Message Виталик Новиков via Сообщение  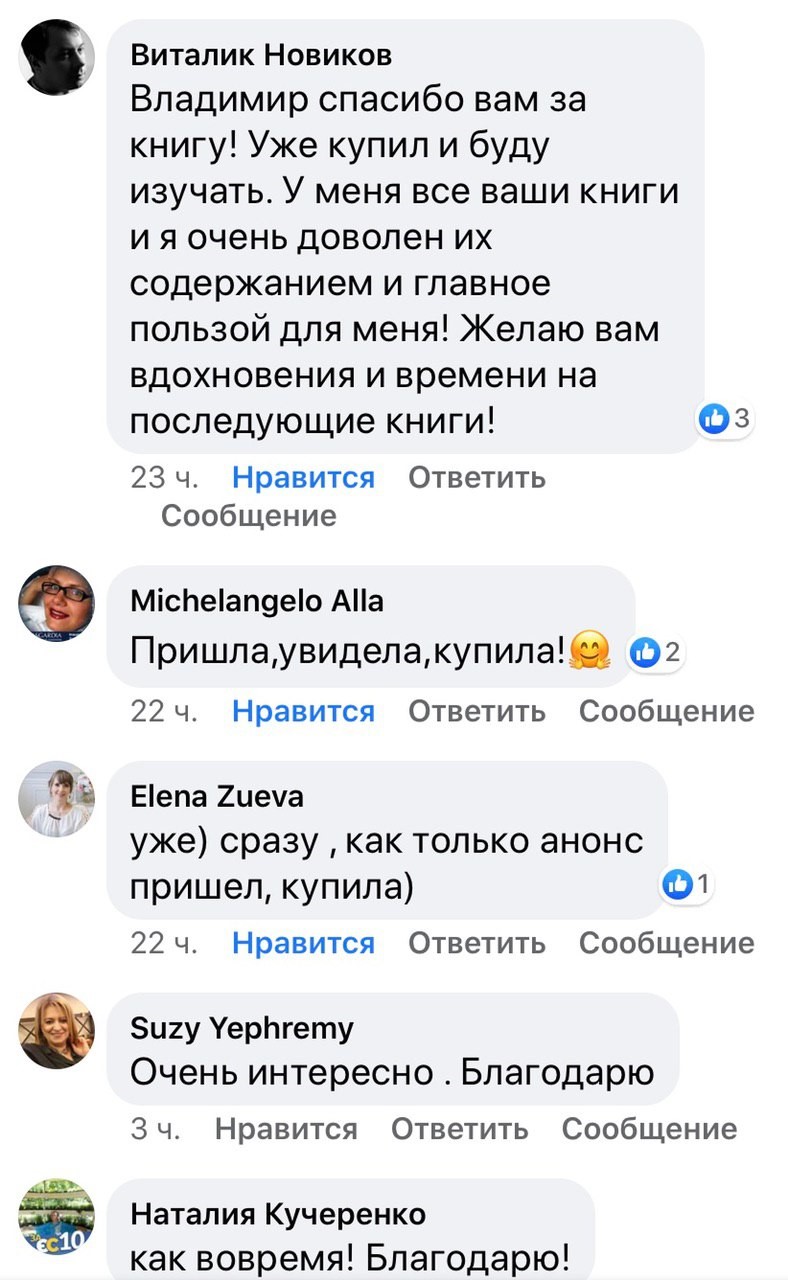pyautogui.click(x=248, y=516)
